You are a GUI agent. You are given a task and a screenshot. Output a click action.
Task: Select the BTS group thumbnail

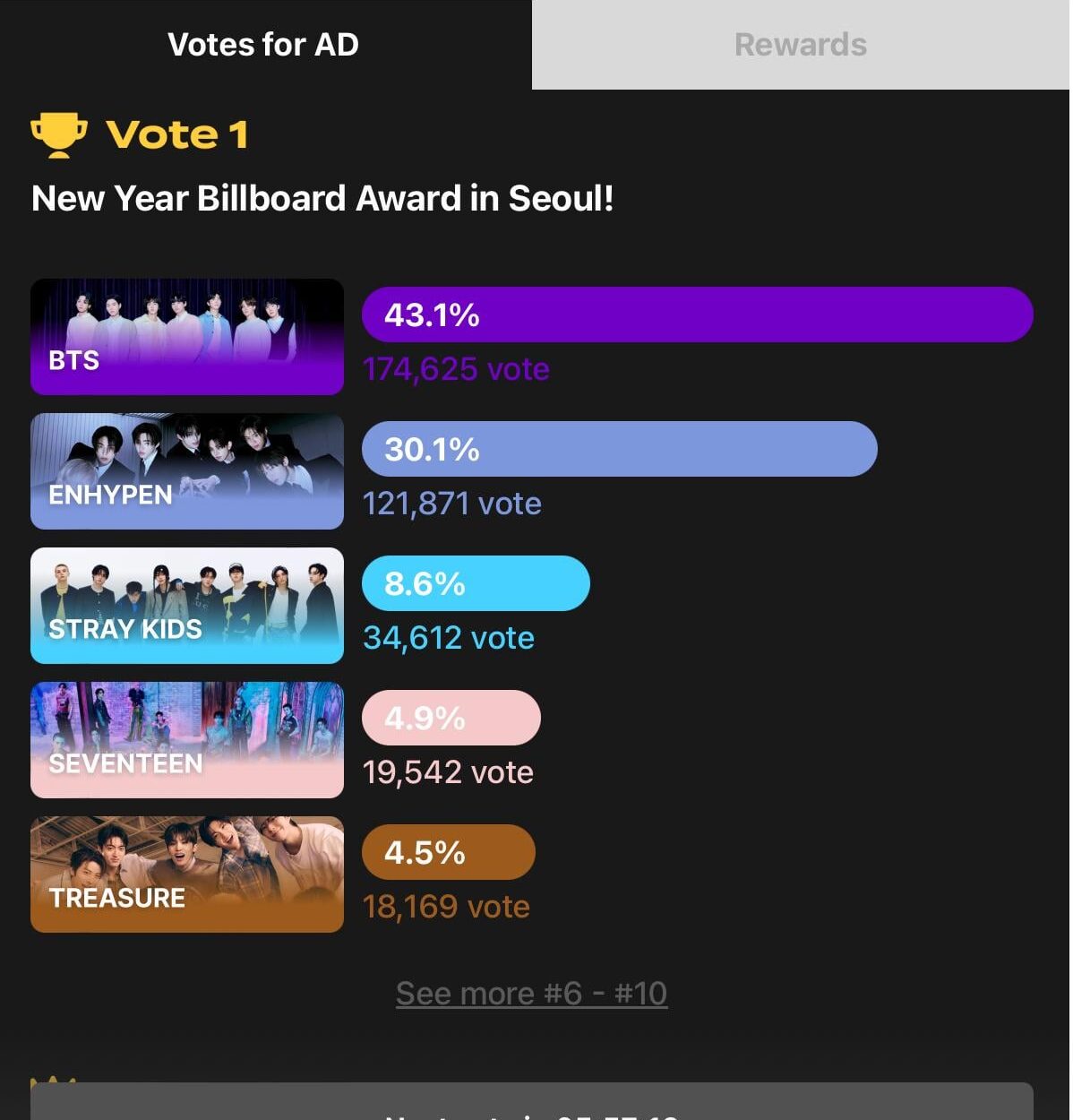pos(186,337)
